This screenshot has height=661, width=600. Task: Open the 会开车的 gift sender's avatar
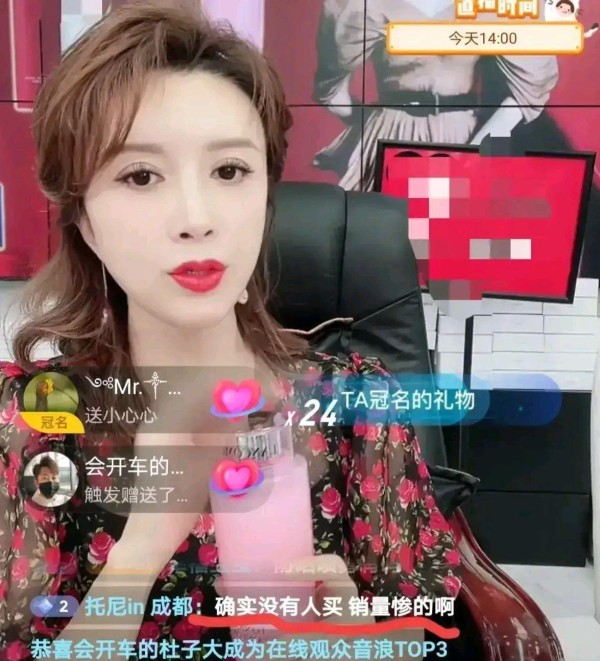pyautogui.click(x=52, y=478)
